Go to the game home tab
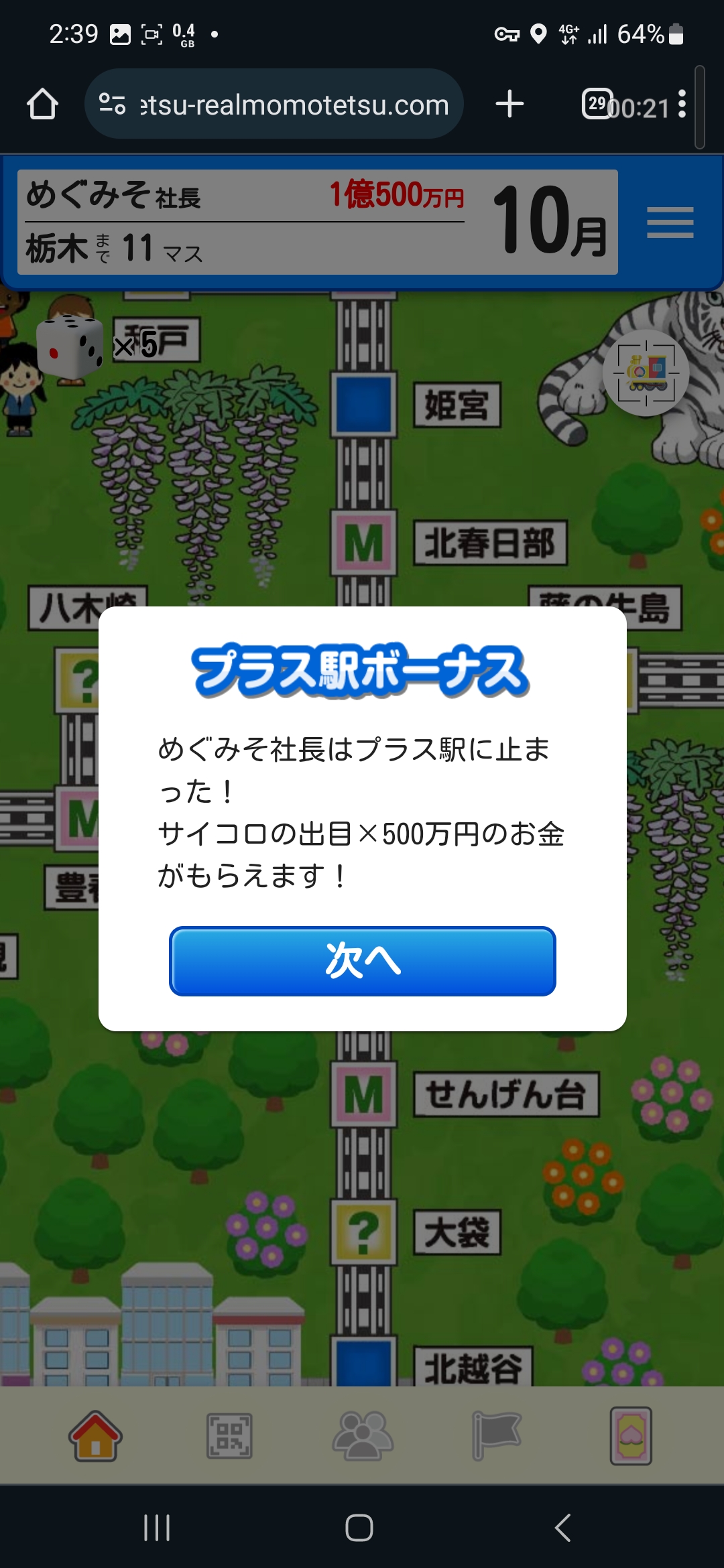The image size is (724, 1568). click(x=95, y=1435)
